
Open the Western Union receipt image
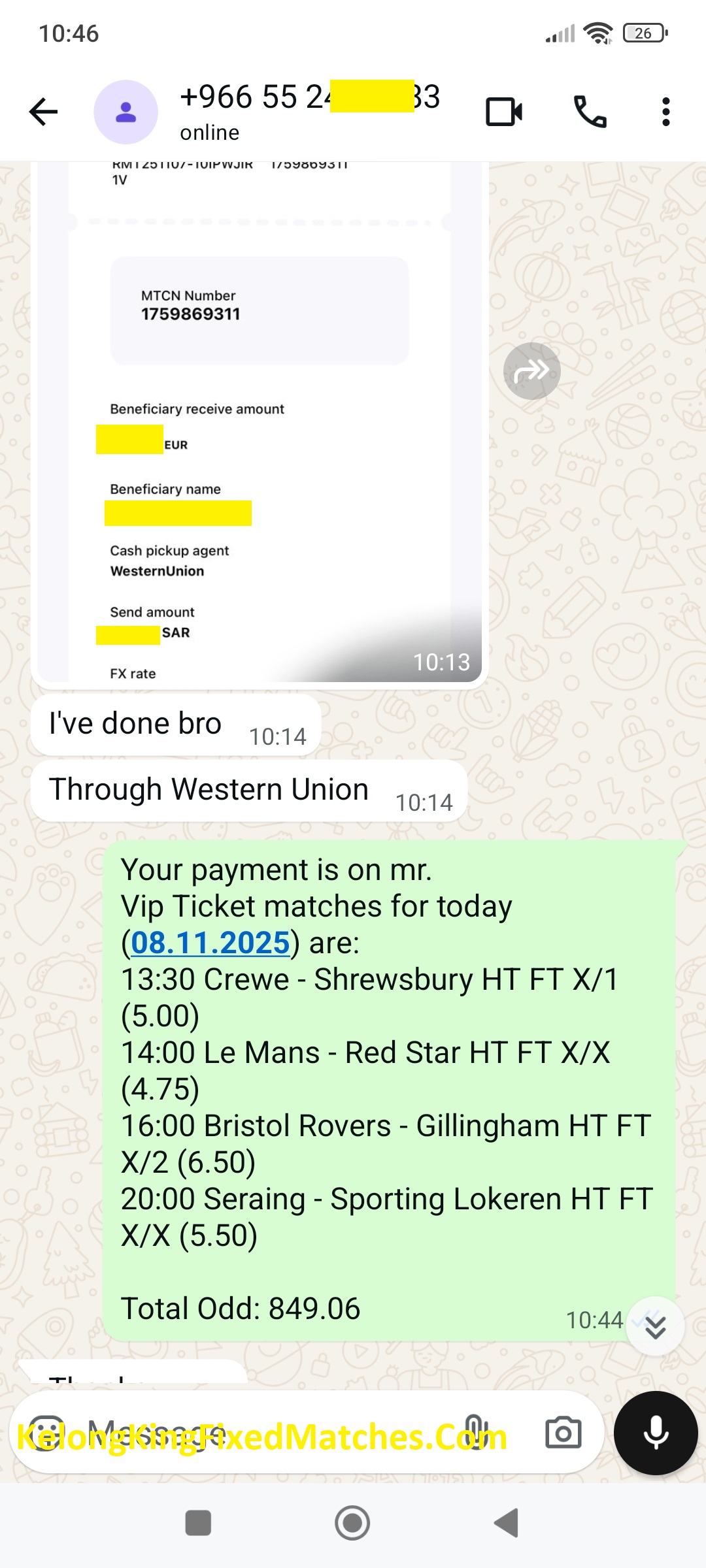tap(259, 425)
